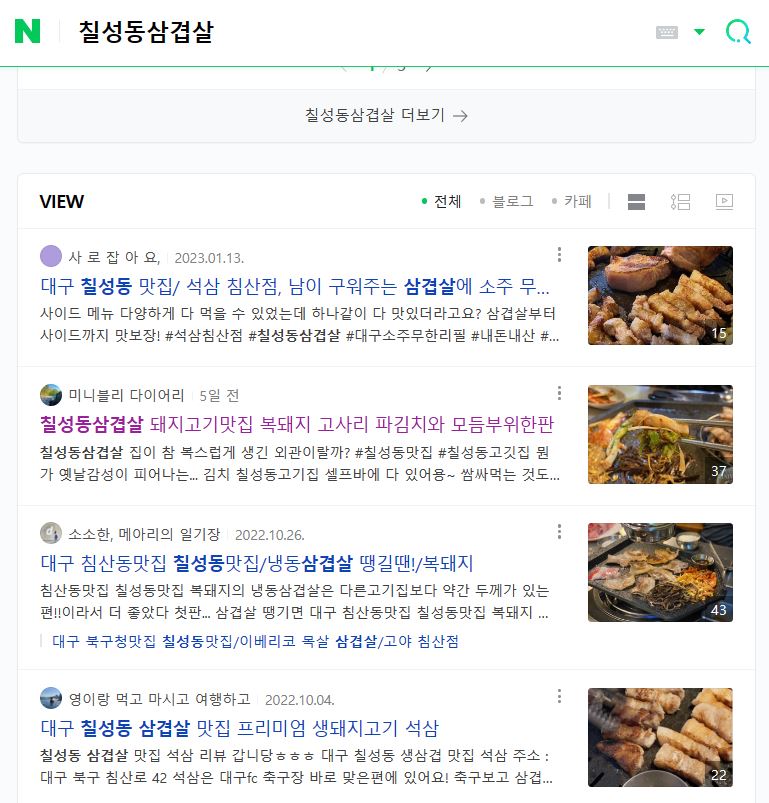
Task: Switch VIEW to list layout icon
Action: (x=681, y=202)
